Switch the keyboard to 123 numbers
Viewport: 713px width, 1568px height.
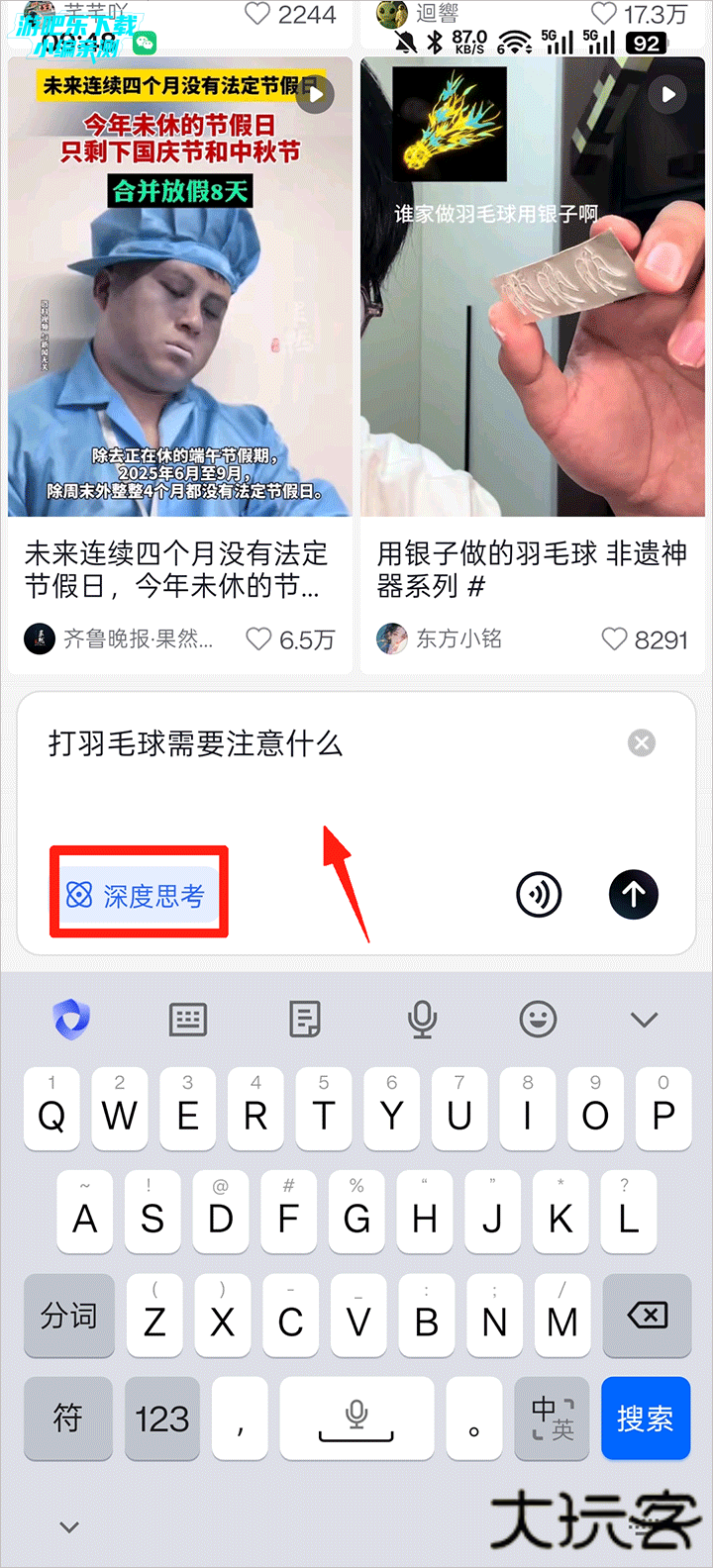pyautogui.click(x=162, y=1419)
